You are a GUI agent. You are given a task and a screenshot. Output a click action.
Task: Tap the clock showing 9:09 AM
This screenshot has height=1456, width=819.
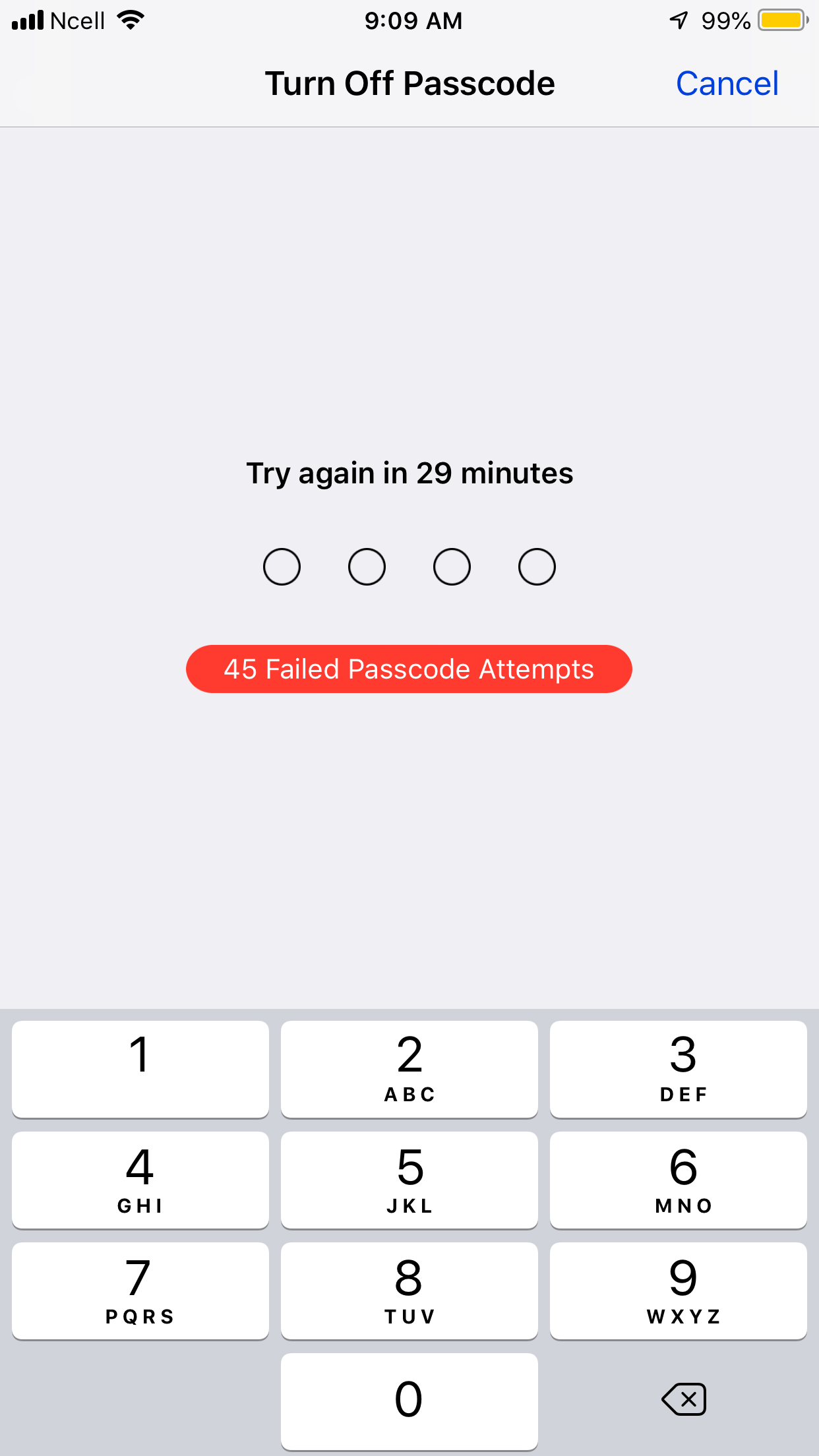(413, 20)
